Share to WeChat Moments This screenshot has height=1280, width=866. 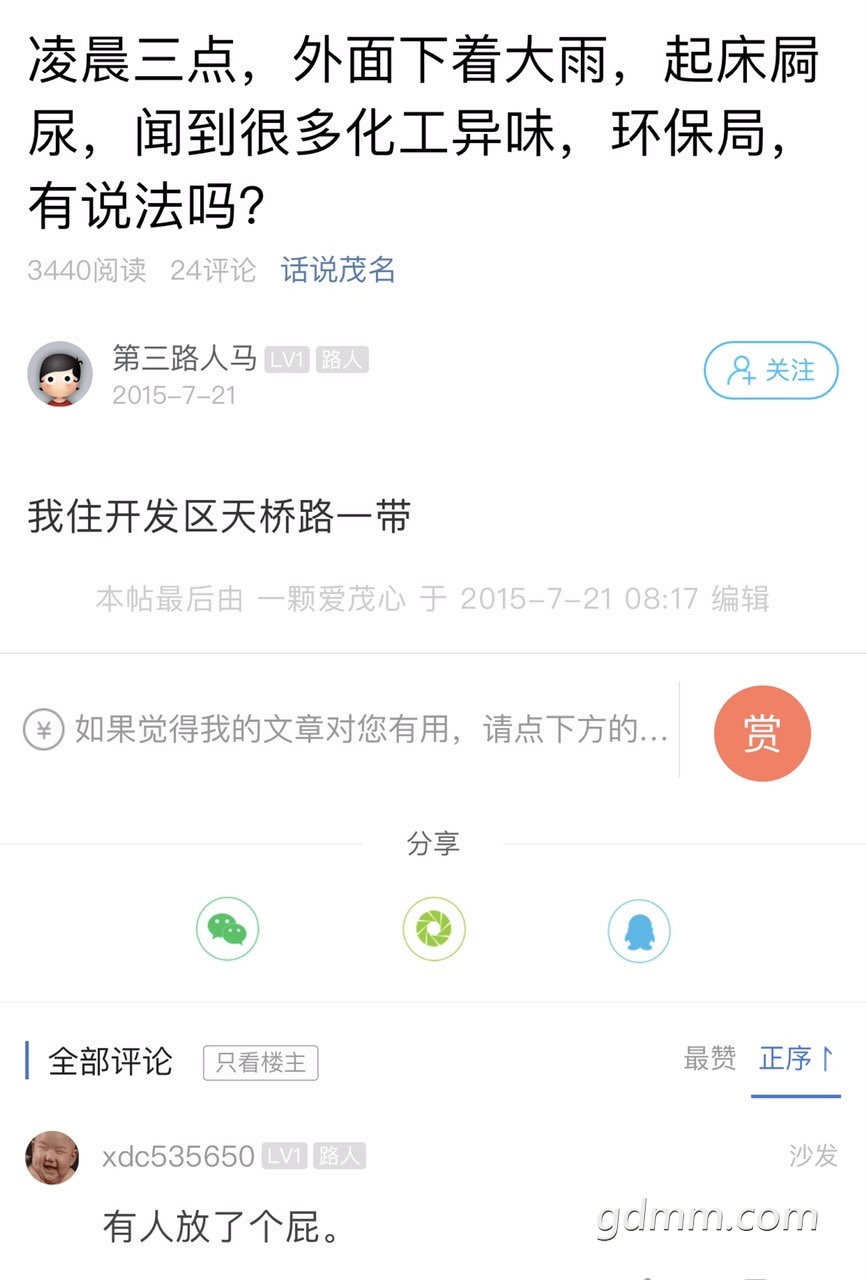433,930
